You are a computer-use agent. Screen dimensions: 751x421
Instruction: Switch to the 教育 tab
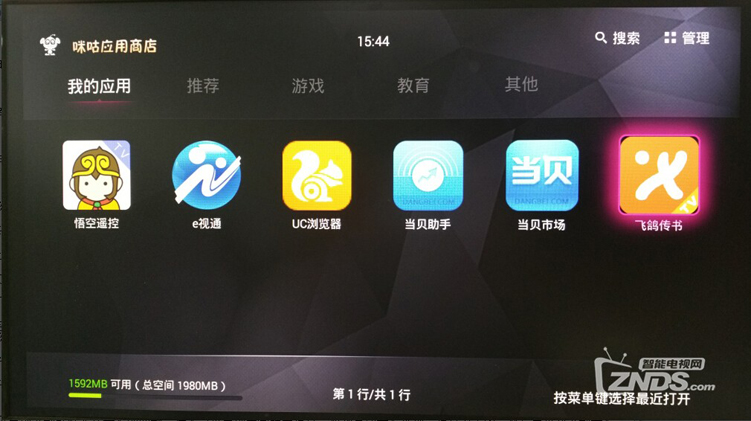click(413, 86)
